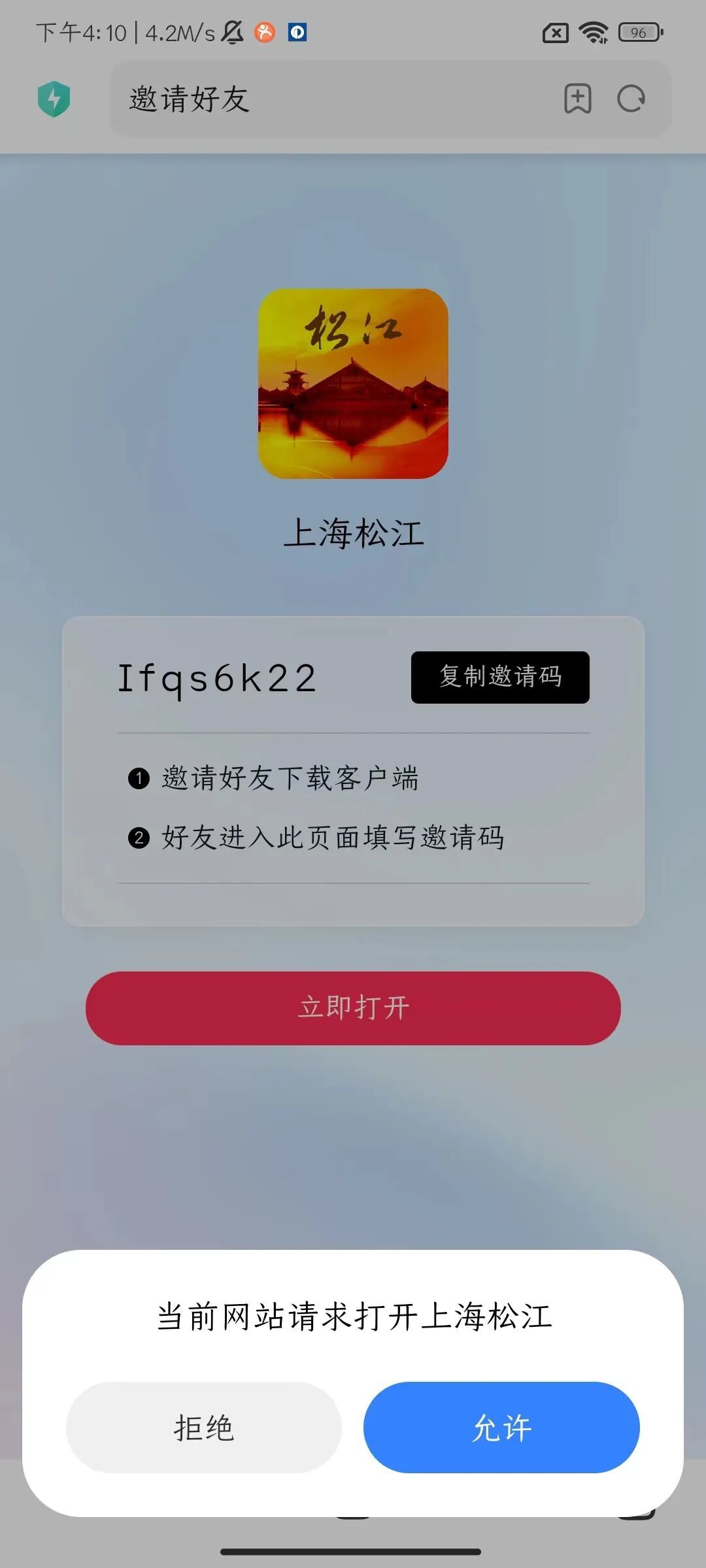The image size is (706, 1568).
Task: Tap 拒绝 to deny the request
Action: click(x=204, y=1428)
